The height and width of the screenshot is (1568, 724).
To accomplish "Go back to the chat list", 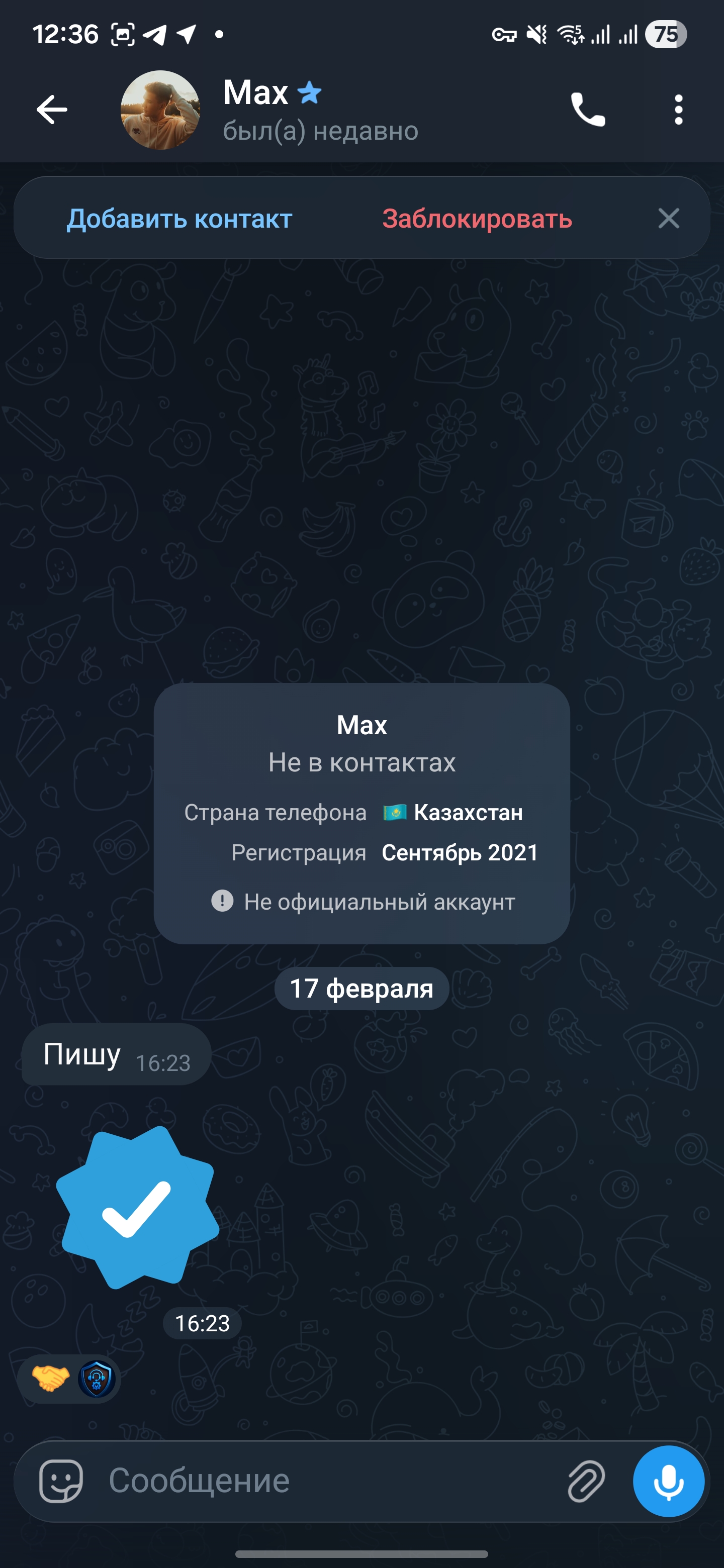I will (52, 110).
